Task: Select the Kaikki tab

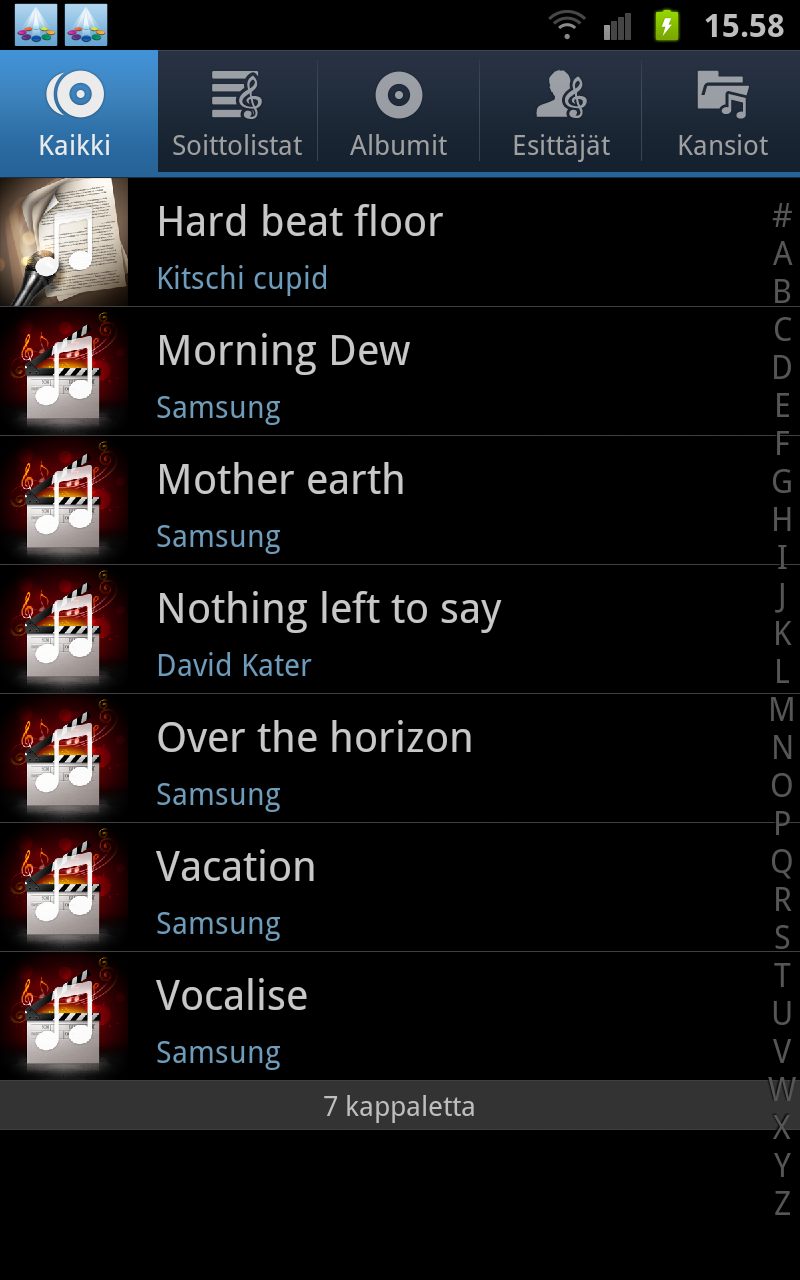Action: pyautogui.click(x=78, y=113)
